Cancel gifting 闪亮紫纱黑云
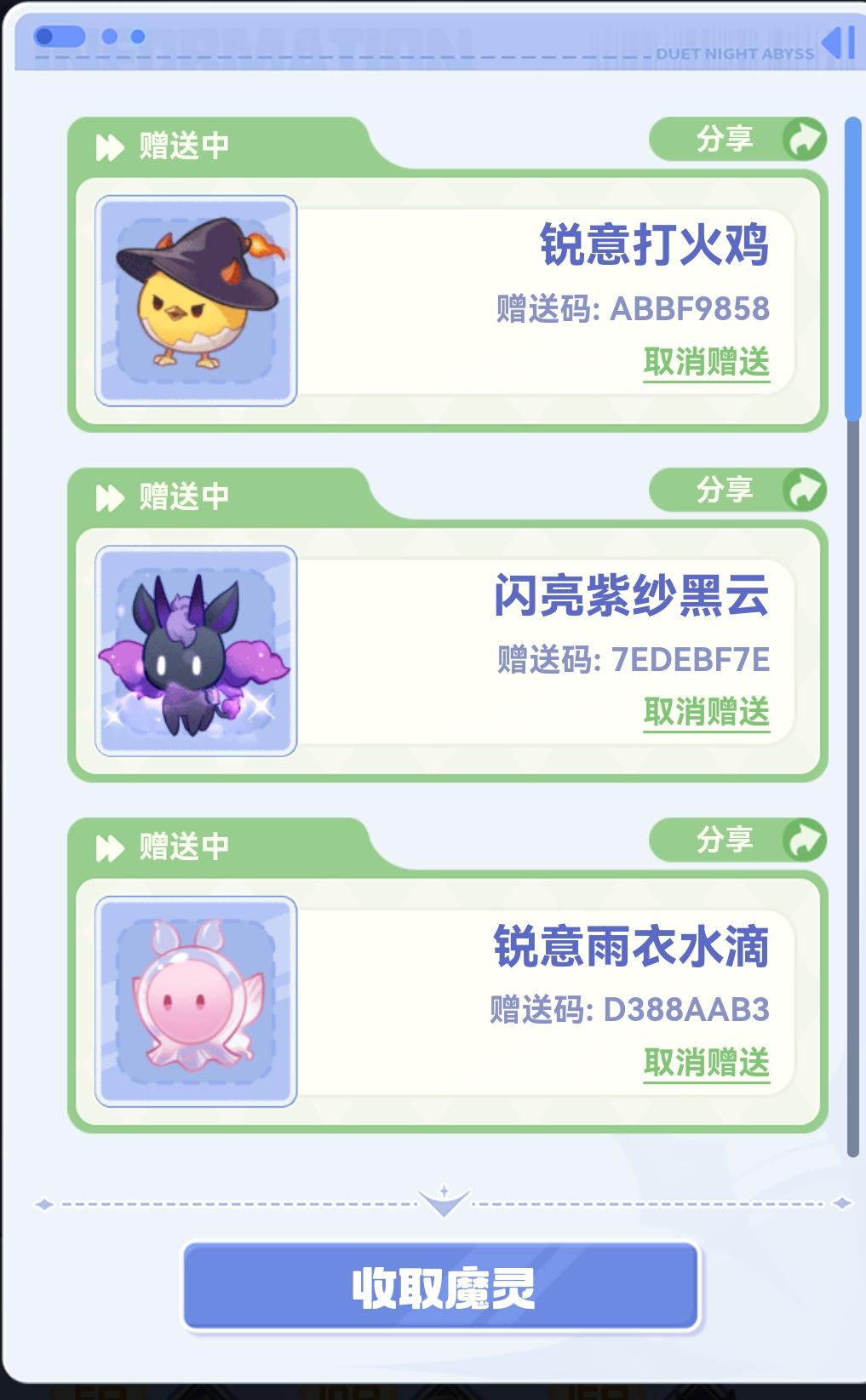The width and height of the screenshot is (866, 1400). (706, 712)
